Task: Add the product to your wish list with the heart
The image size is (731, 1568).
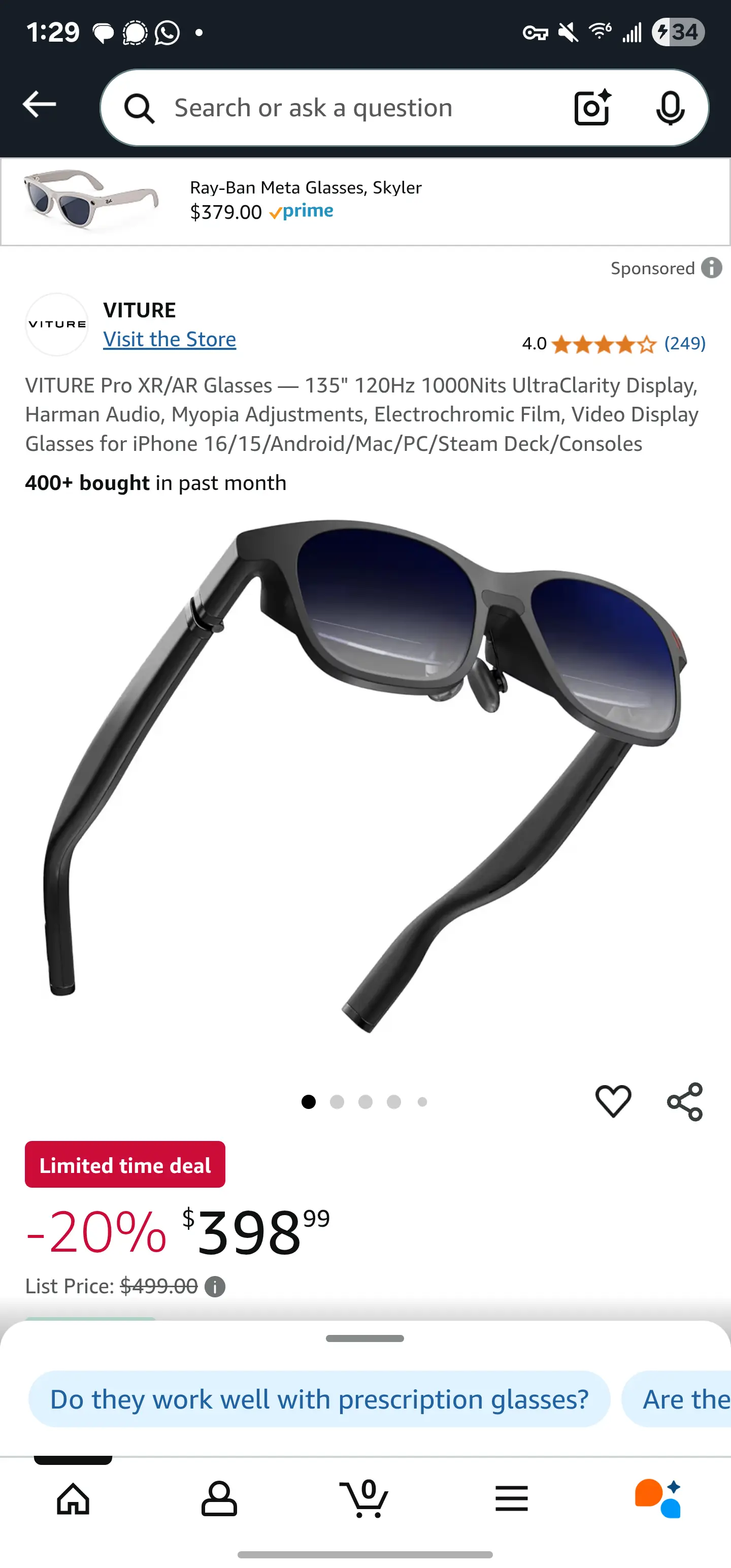Action: coord(613,1101)
